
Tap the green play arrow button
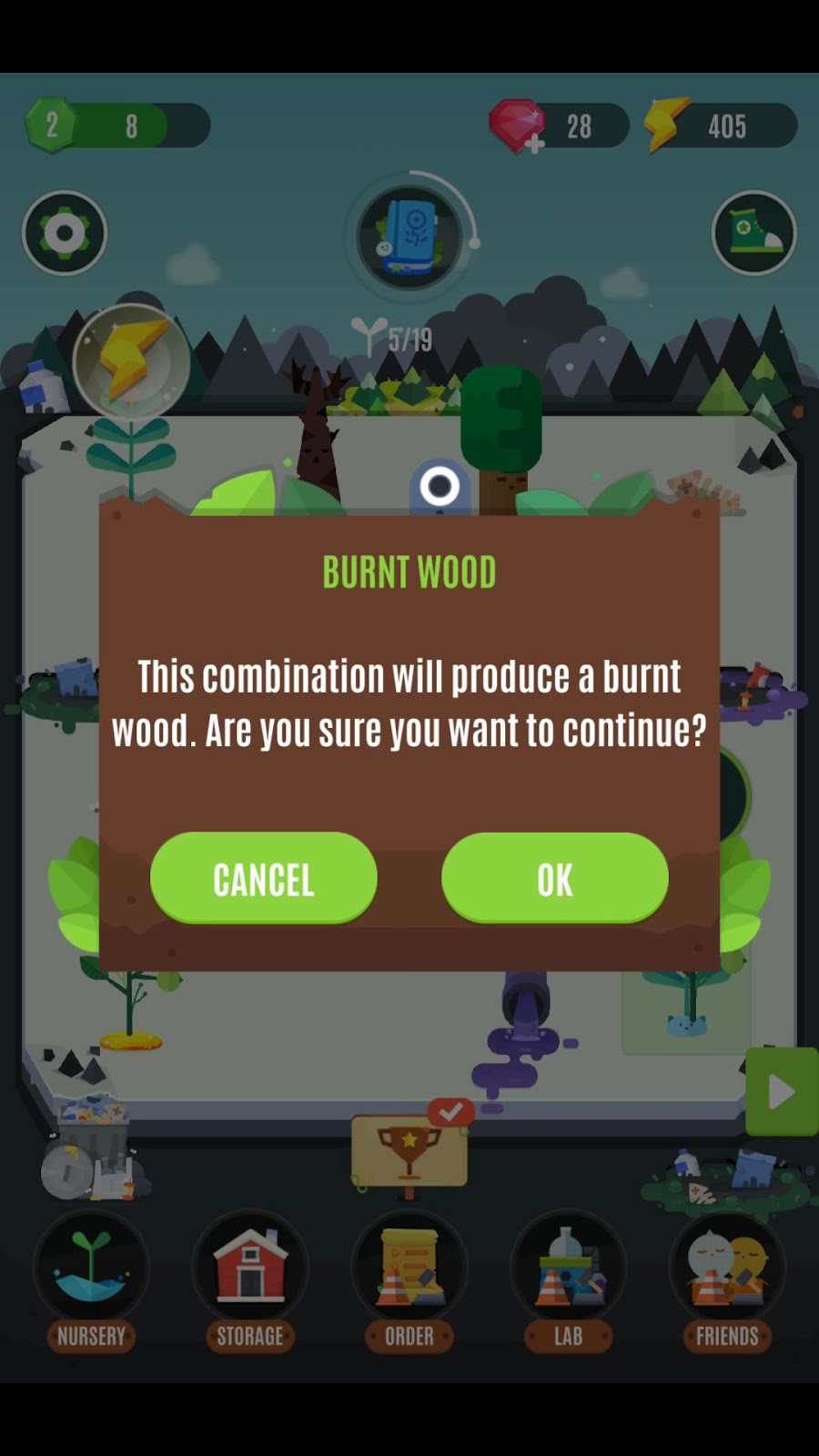coord(782,1091)
